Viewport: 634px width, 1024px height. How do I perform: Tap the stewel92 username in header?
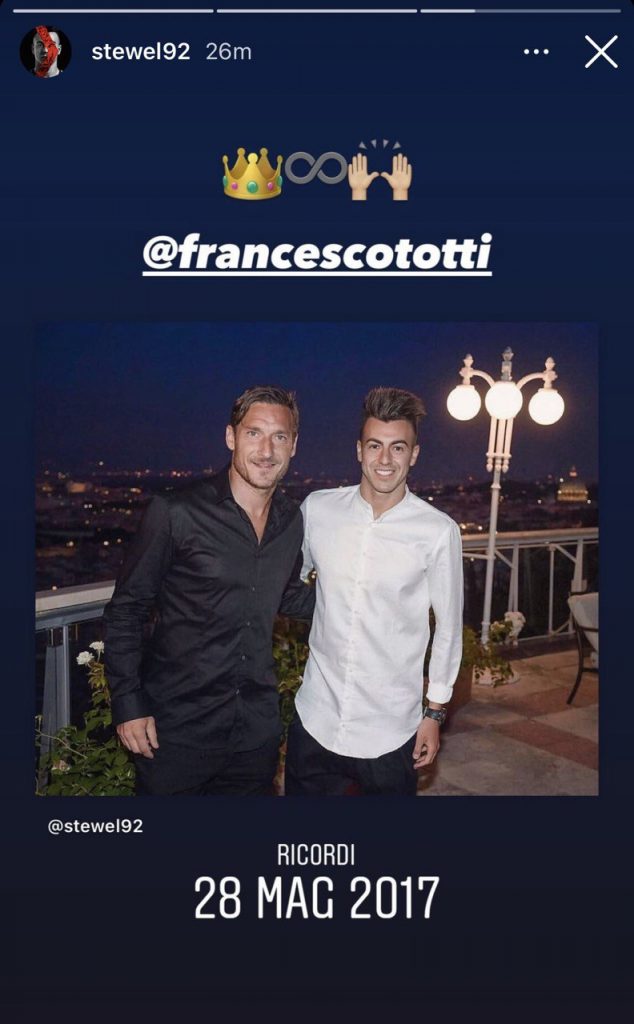tap(140, 52)
